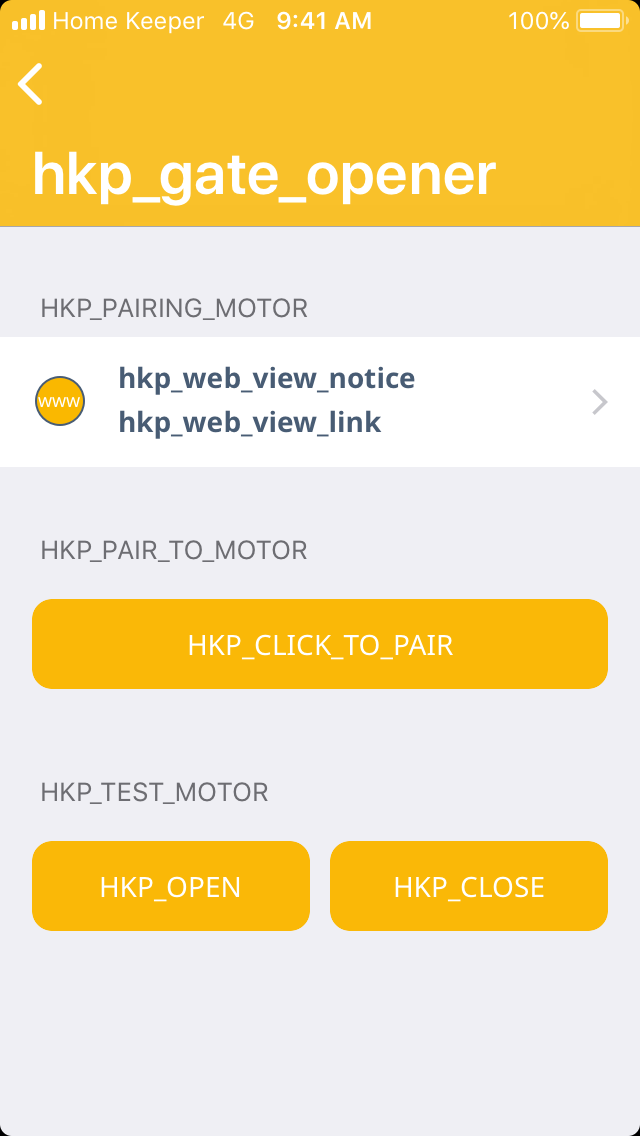Tap the HKP_OPEN button
Screen dimensions: 640x1136
pos(171,886)
